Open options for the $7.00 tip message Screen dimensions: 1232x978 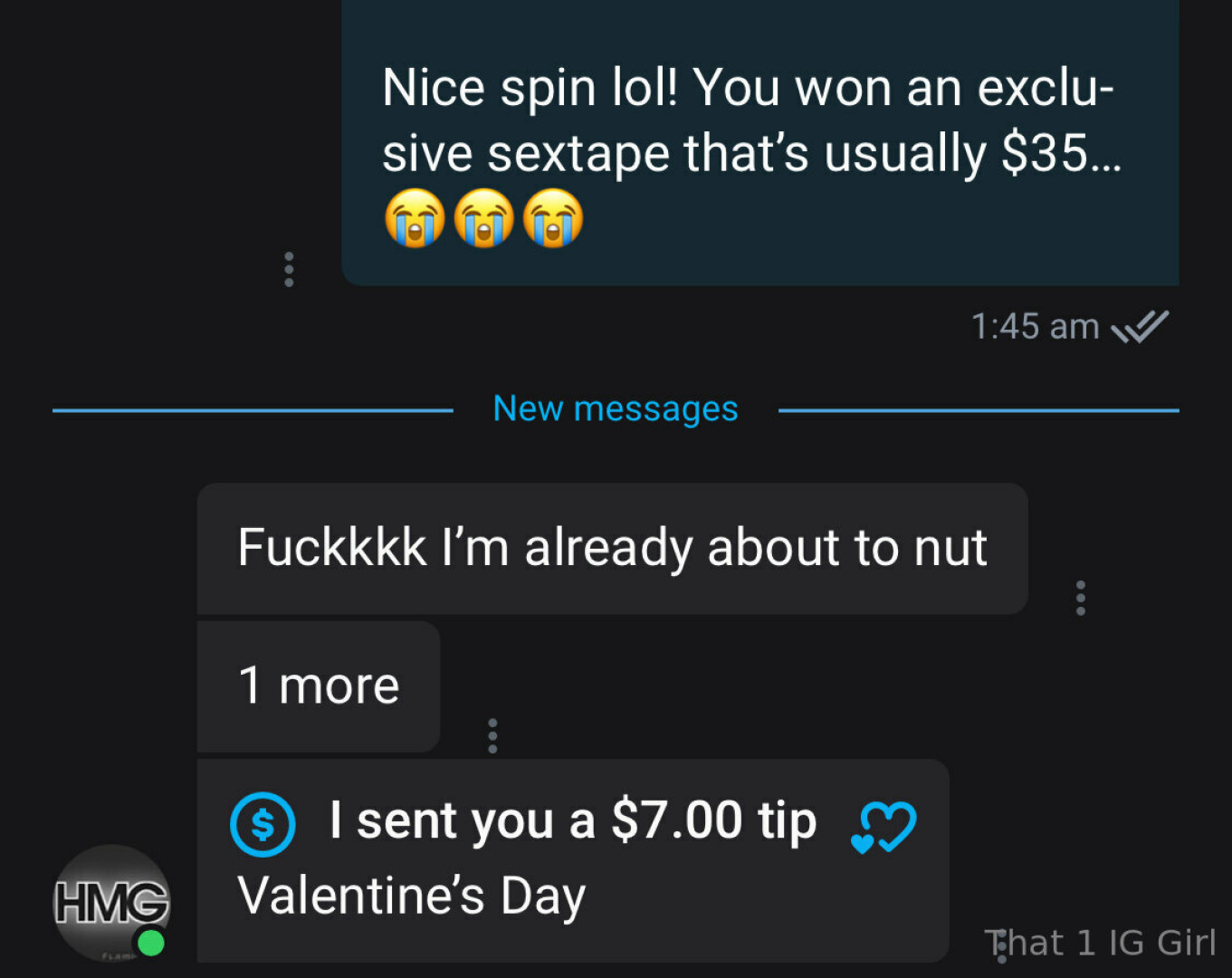1001,945
